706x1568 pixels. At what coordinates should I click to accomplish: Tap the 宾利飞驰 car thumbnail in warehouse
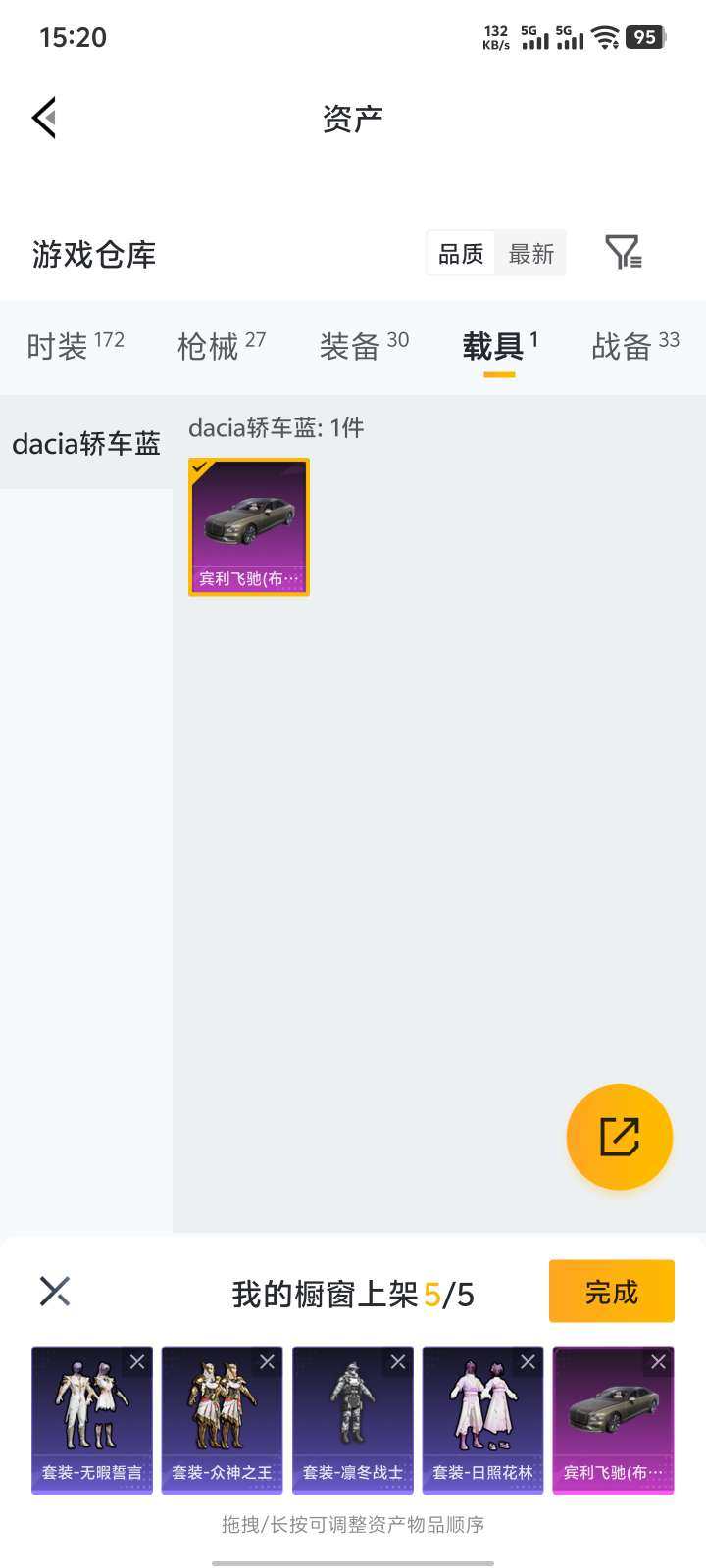248,526
